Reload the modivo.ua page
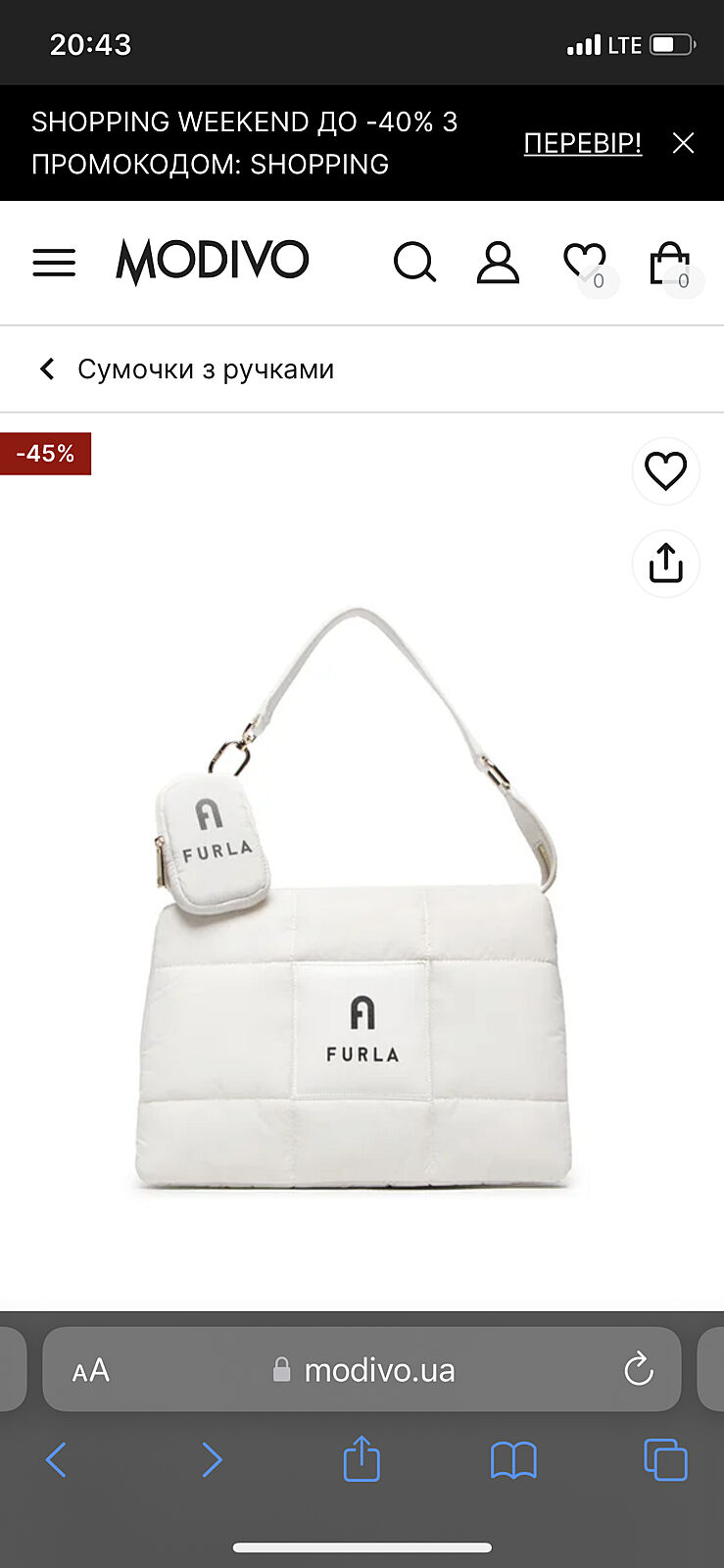This screenshot has width=724, height=1568. [638, 1369]
